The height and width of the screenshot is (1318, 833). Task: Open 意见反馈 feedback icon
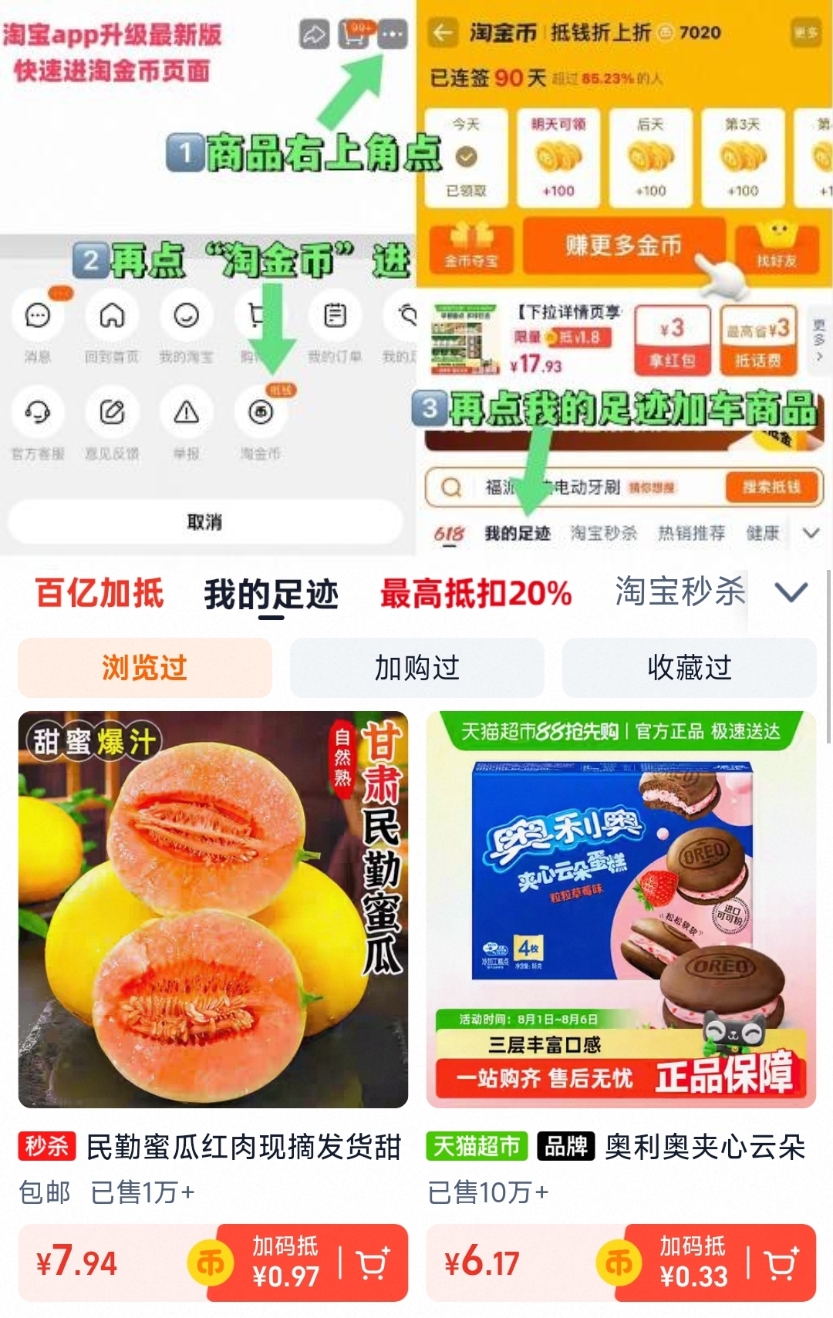point(112,414)
